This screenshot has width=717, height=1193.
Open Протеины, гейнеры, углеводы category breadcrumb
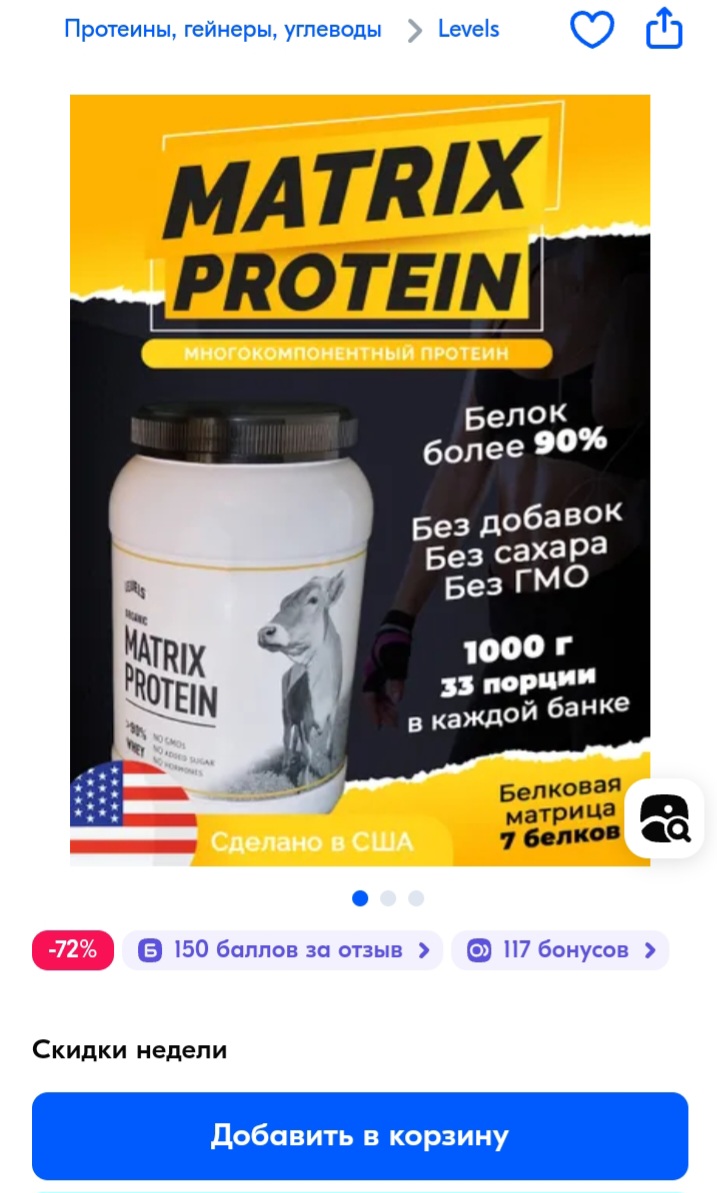(222, 30)
